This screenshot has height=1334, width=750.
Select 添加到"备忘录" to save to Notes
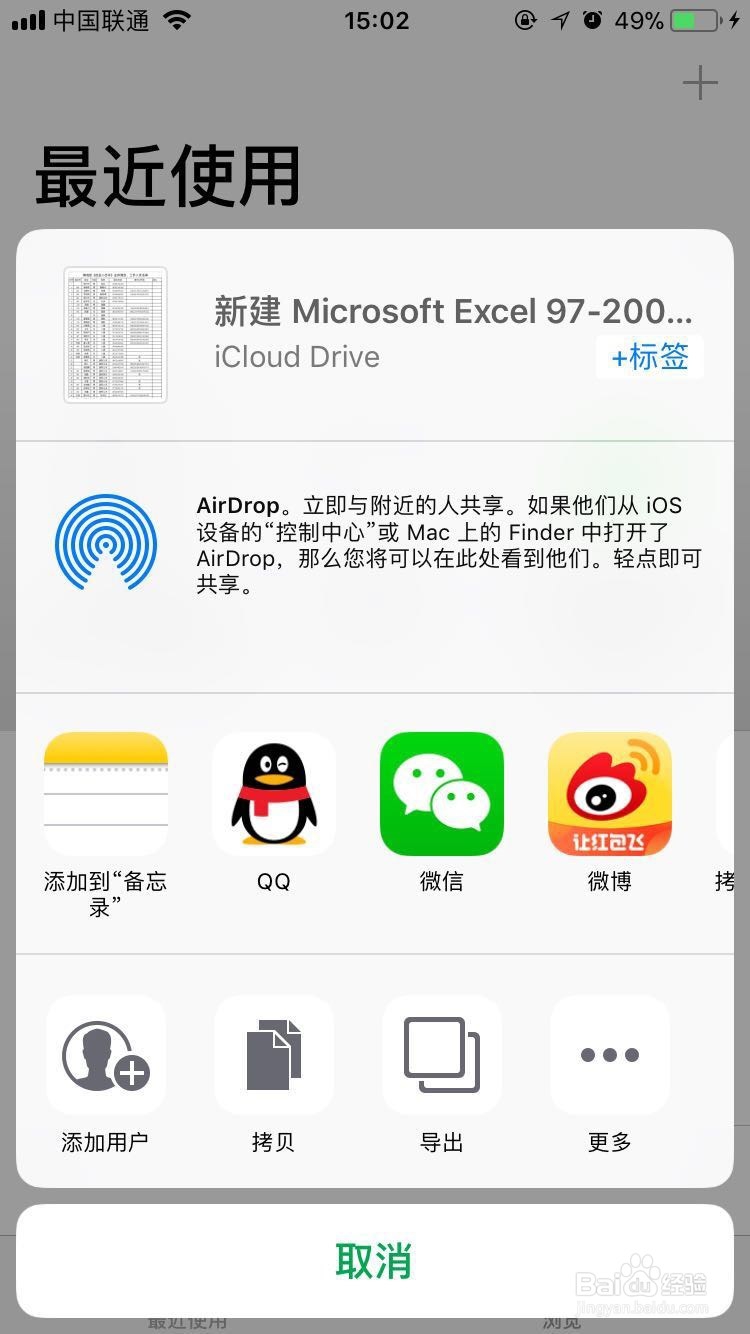[x=105, y=793]
